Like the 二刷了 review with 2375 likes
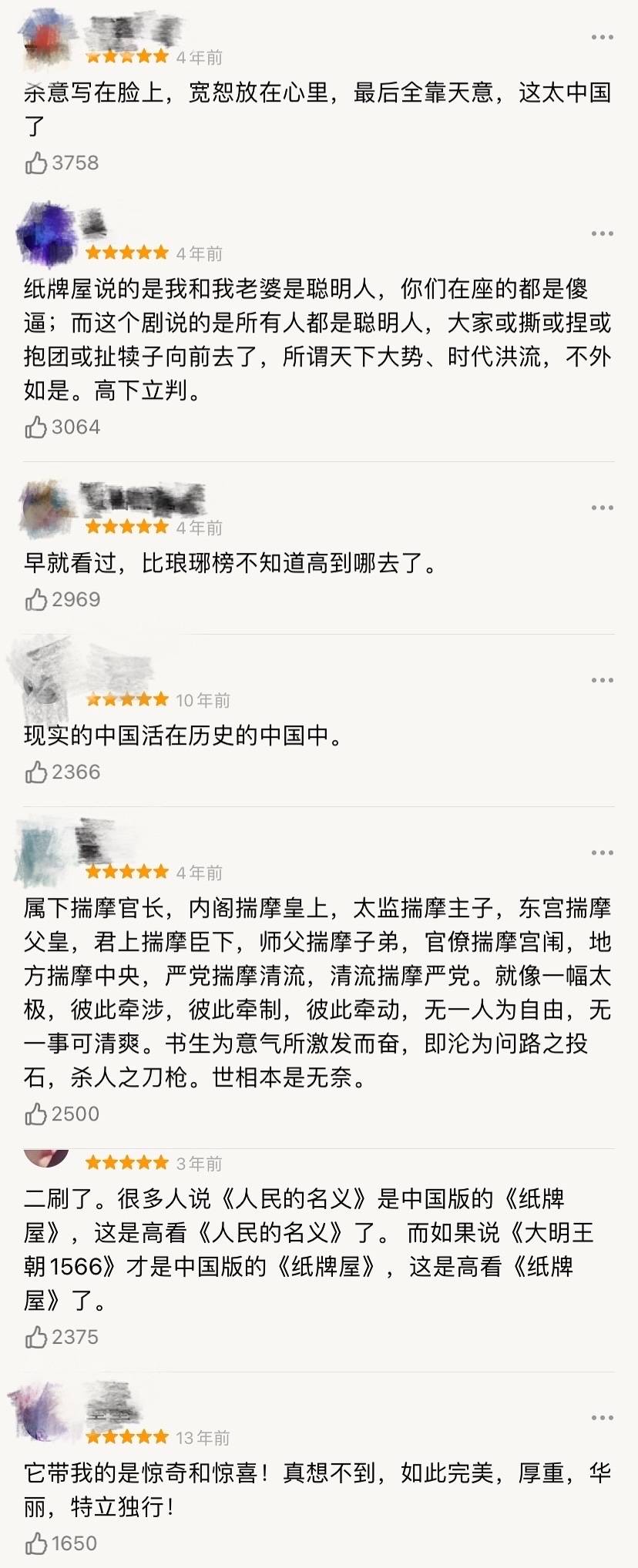 tap(36, 1337)
